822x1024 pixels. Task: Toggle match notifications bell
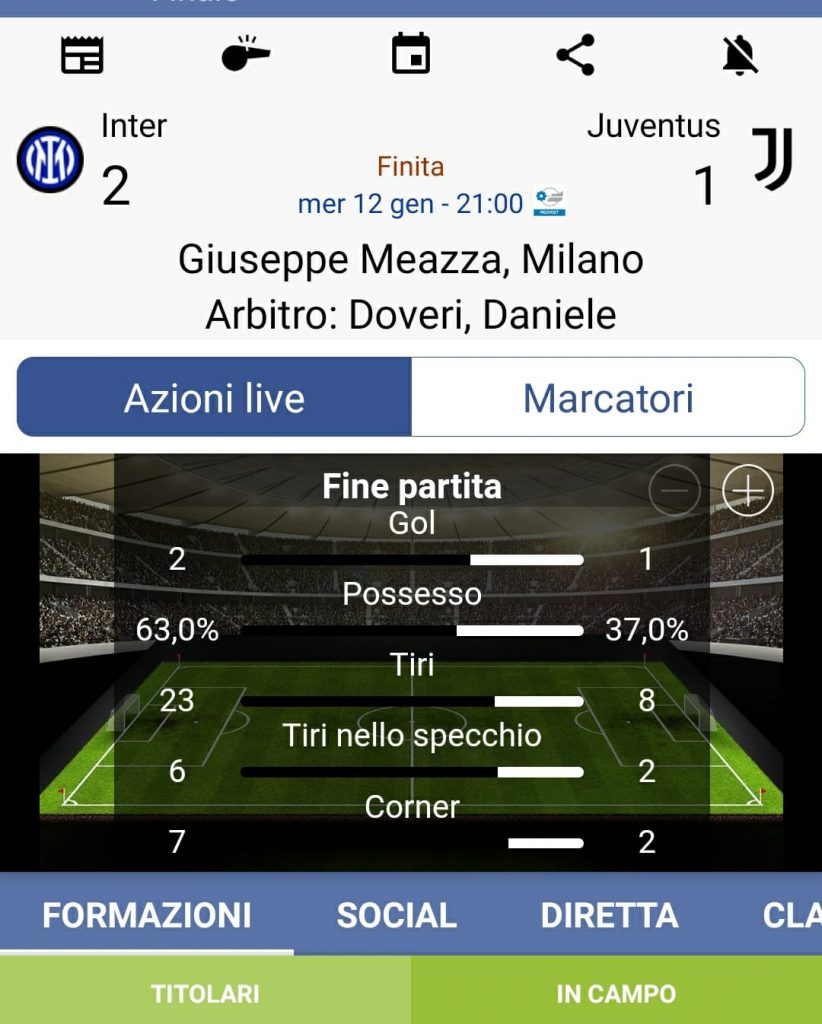click(740, 55)
